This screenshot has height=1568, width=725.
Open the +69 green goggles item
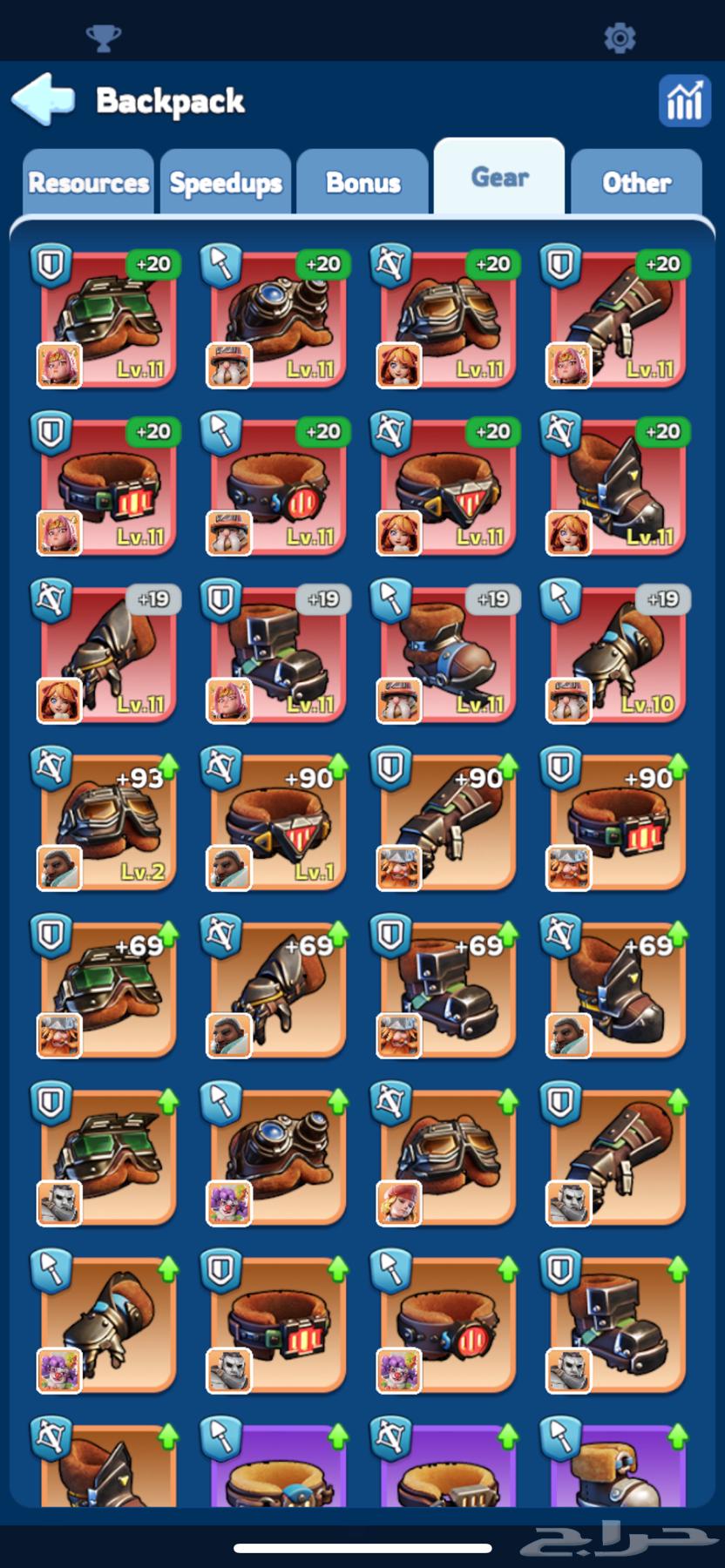pos(107,989)
